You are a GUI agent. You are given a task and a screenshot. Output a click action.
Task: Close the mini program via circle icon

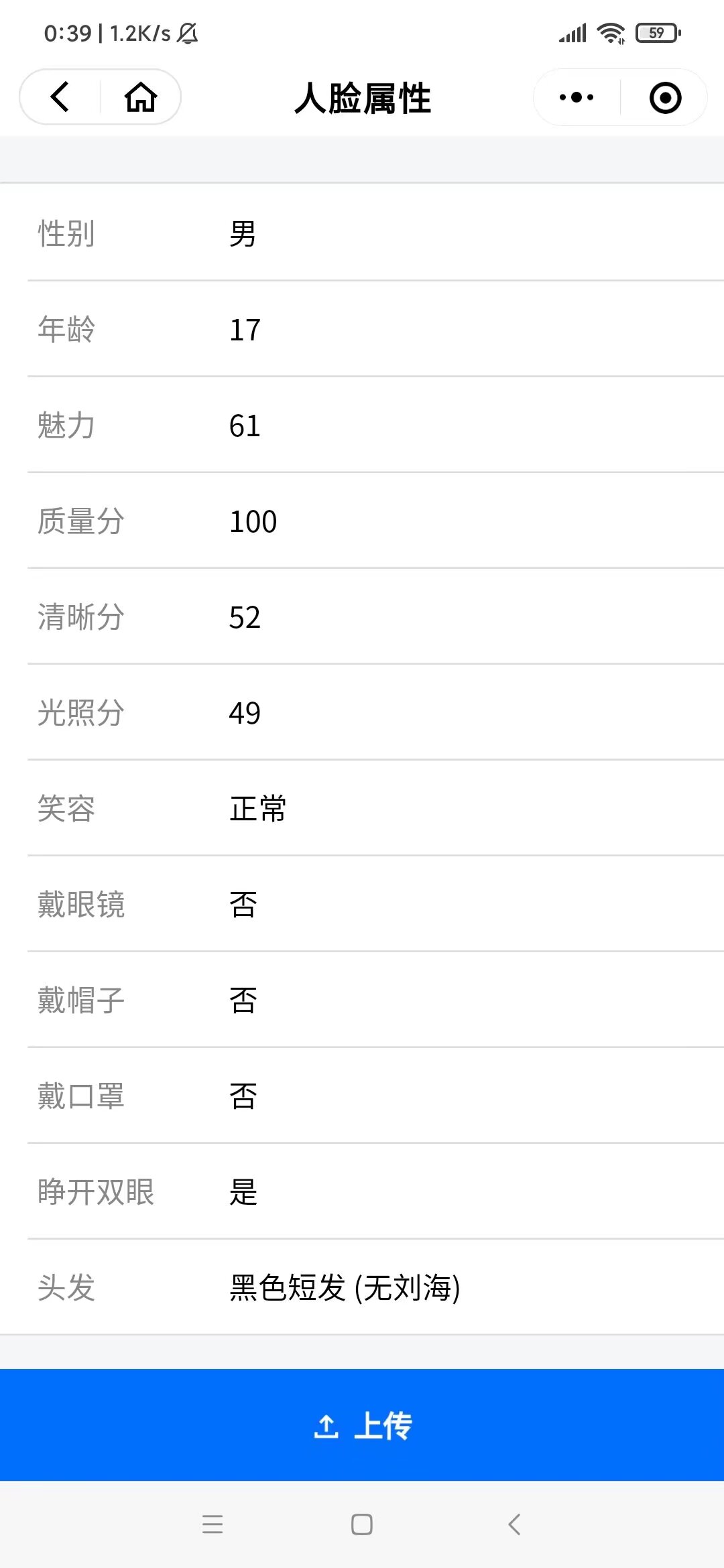665,98
